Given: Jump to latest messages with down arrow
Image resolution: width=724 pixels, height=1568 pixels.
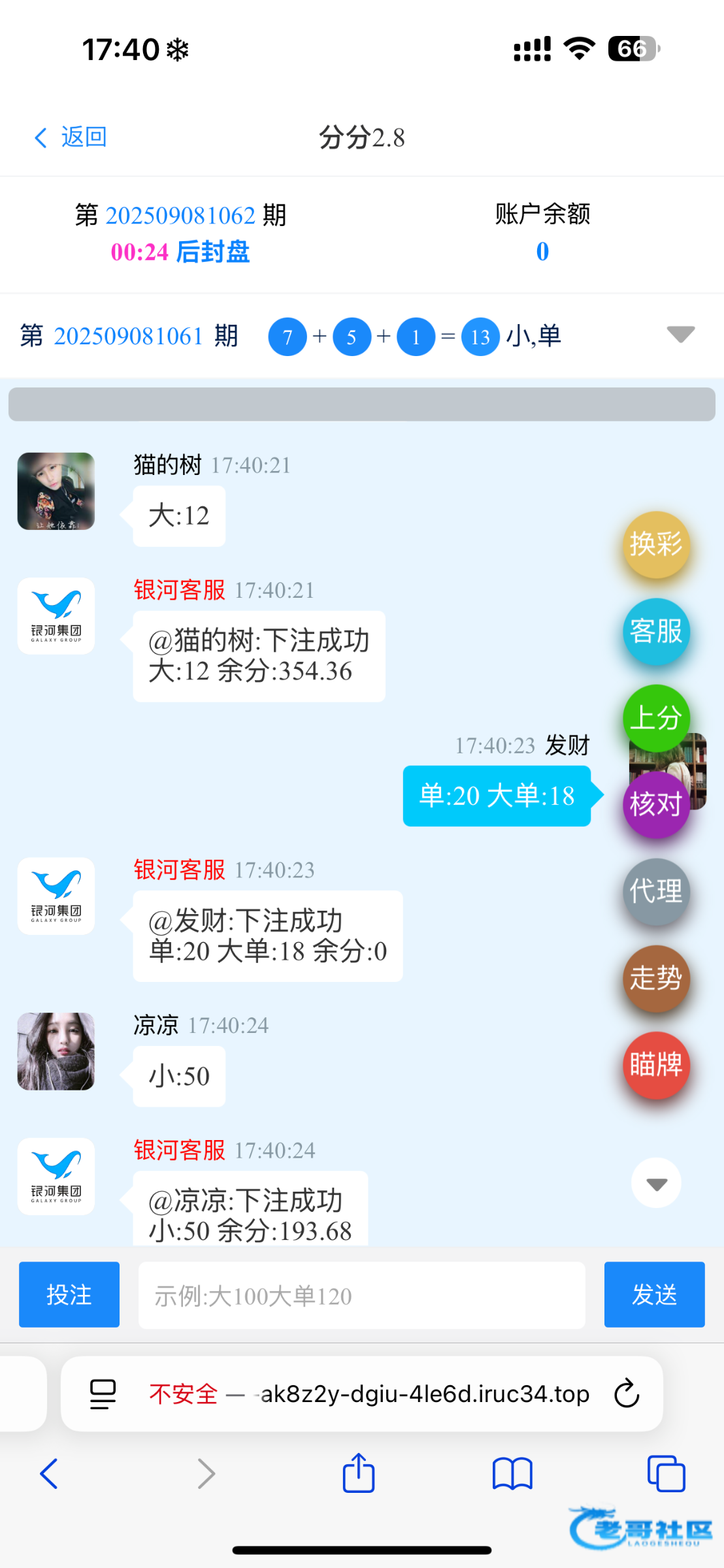Looking at the screenshot, I should [656, 1183].
